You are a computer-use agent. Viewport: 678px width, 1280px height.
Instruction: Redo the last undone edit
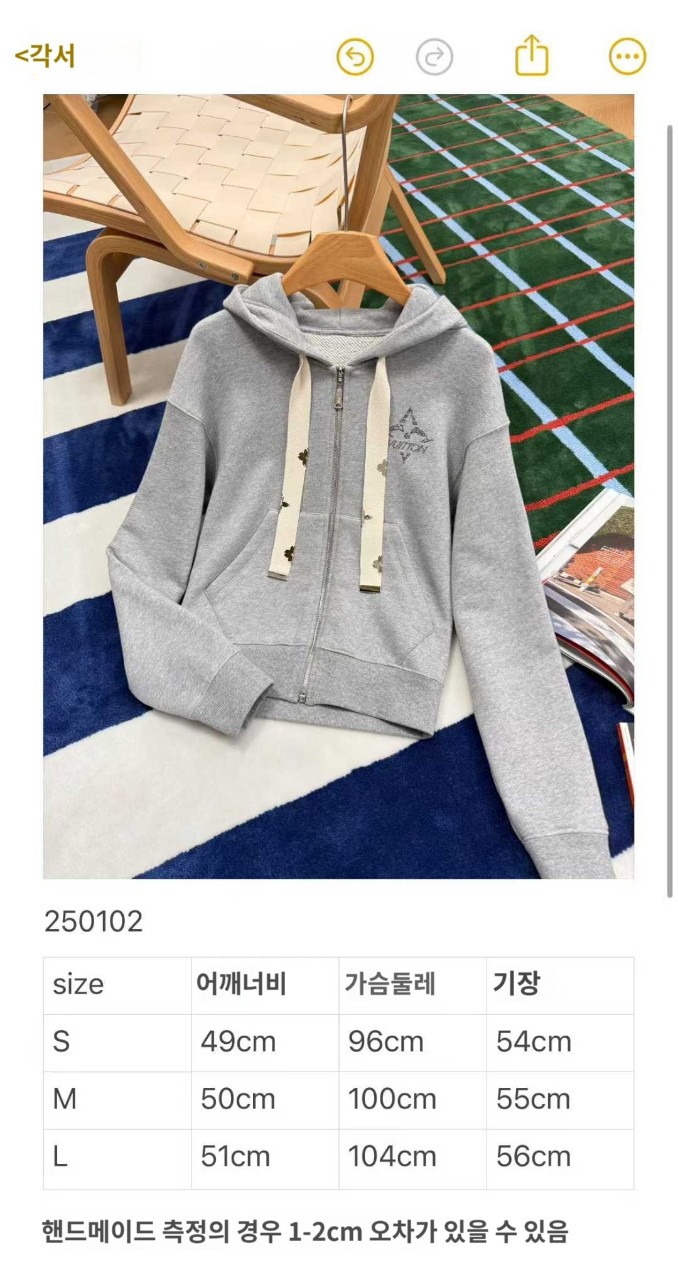[434, 57]
